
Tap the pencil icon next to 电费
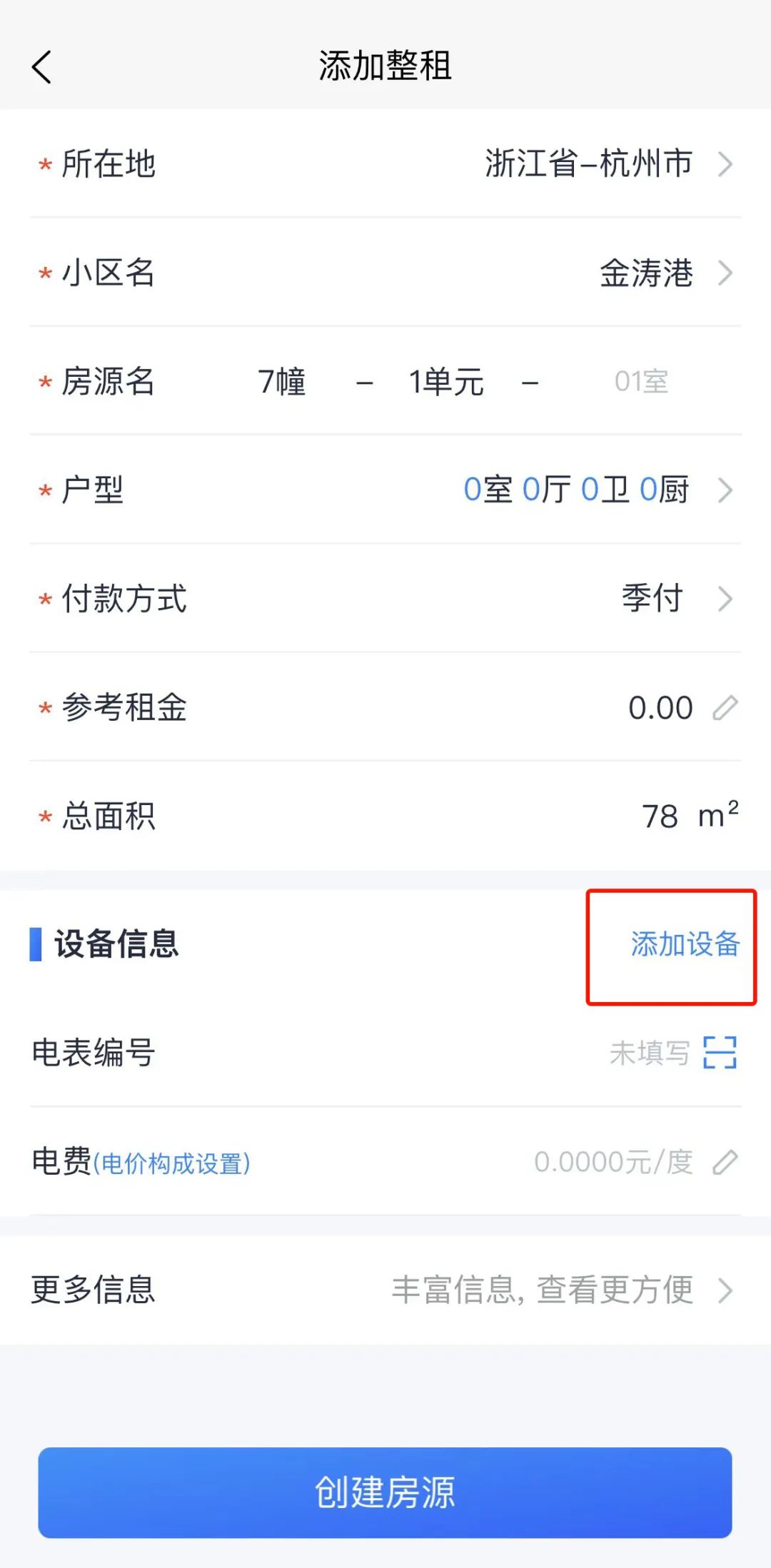click(x=727, y=1162)
